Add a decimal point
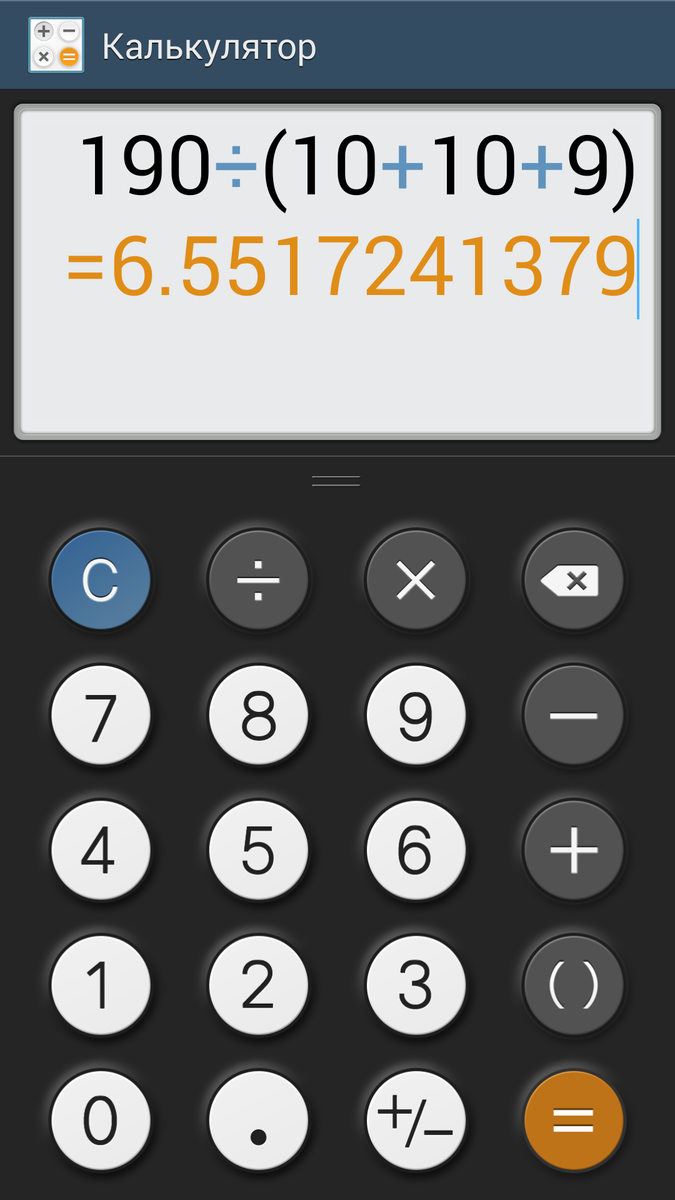 click(x=258, y=1122)
